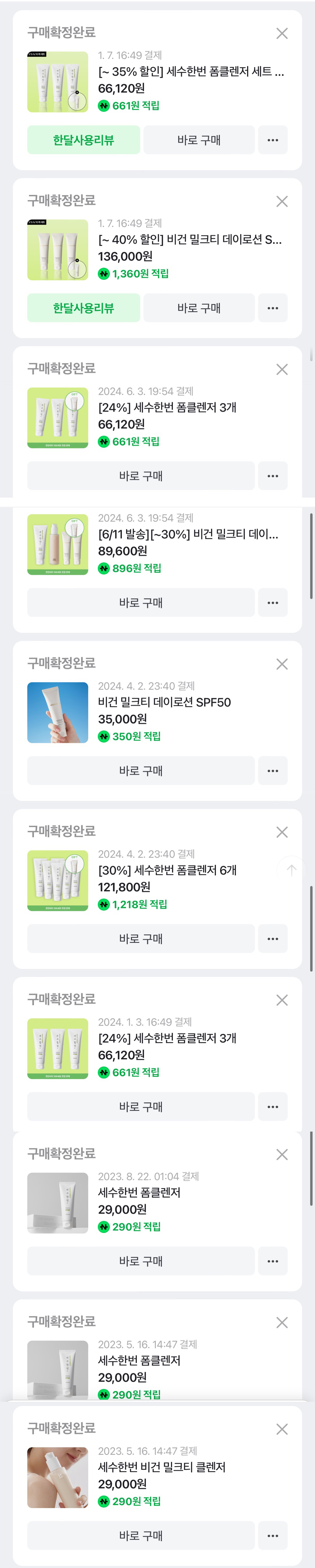Buy 세수한번 비건 밀크티 클렌저 again

[141, 1536]
